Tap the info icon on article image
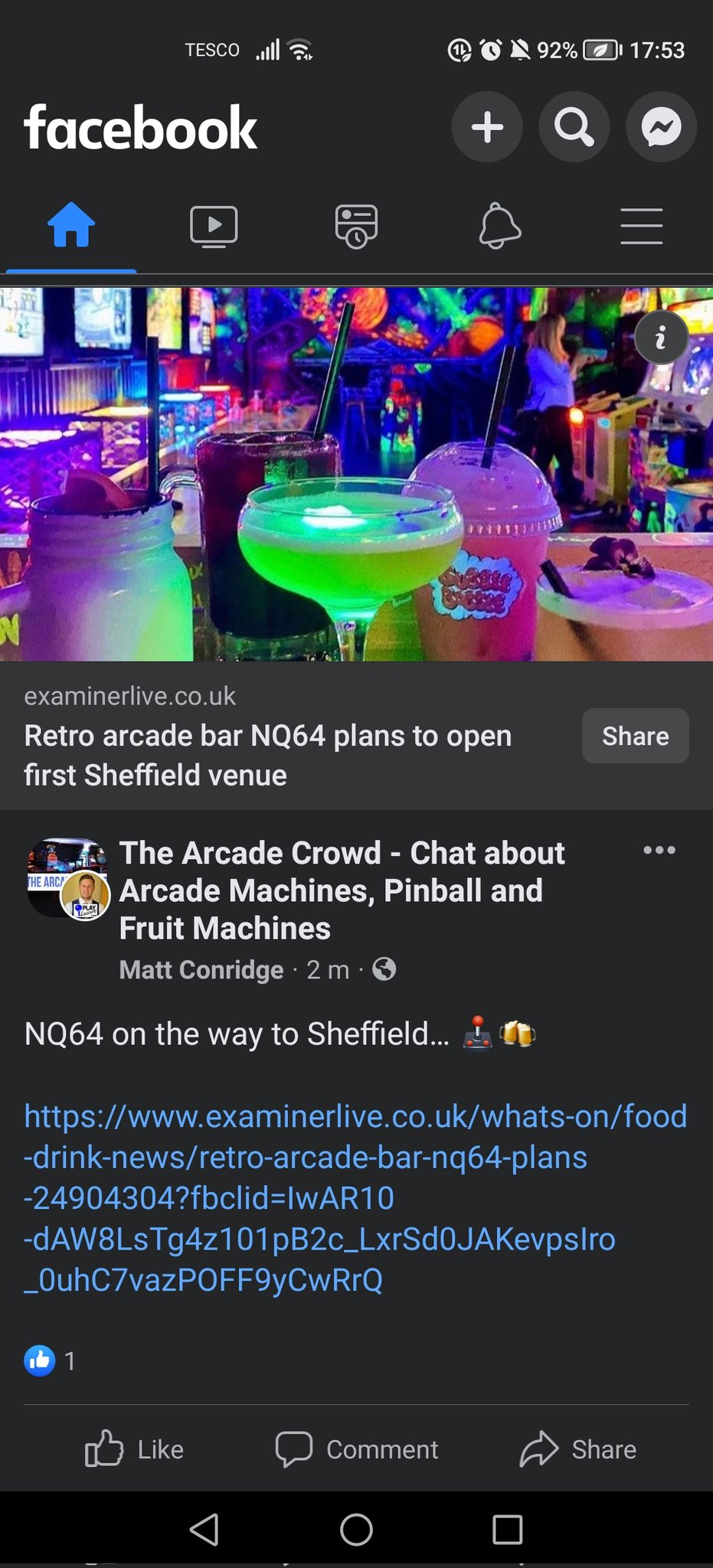The image size is (713, 1568). [661, 337]
